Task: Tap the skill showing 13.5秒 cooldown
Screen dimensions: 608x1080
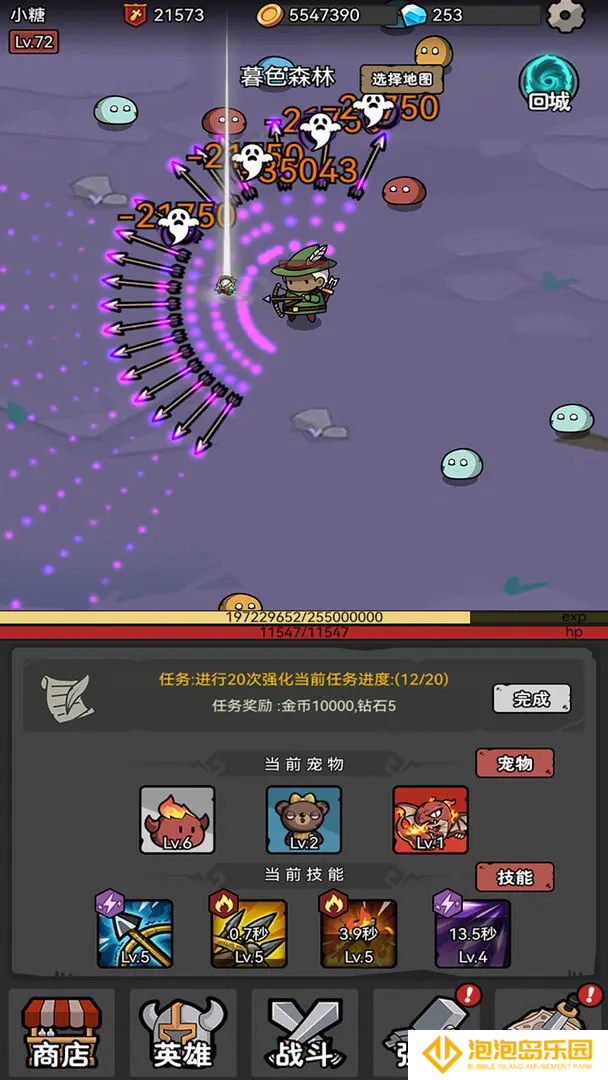Action: tap(472, 933)
